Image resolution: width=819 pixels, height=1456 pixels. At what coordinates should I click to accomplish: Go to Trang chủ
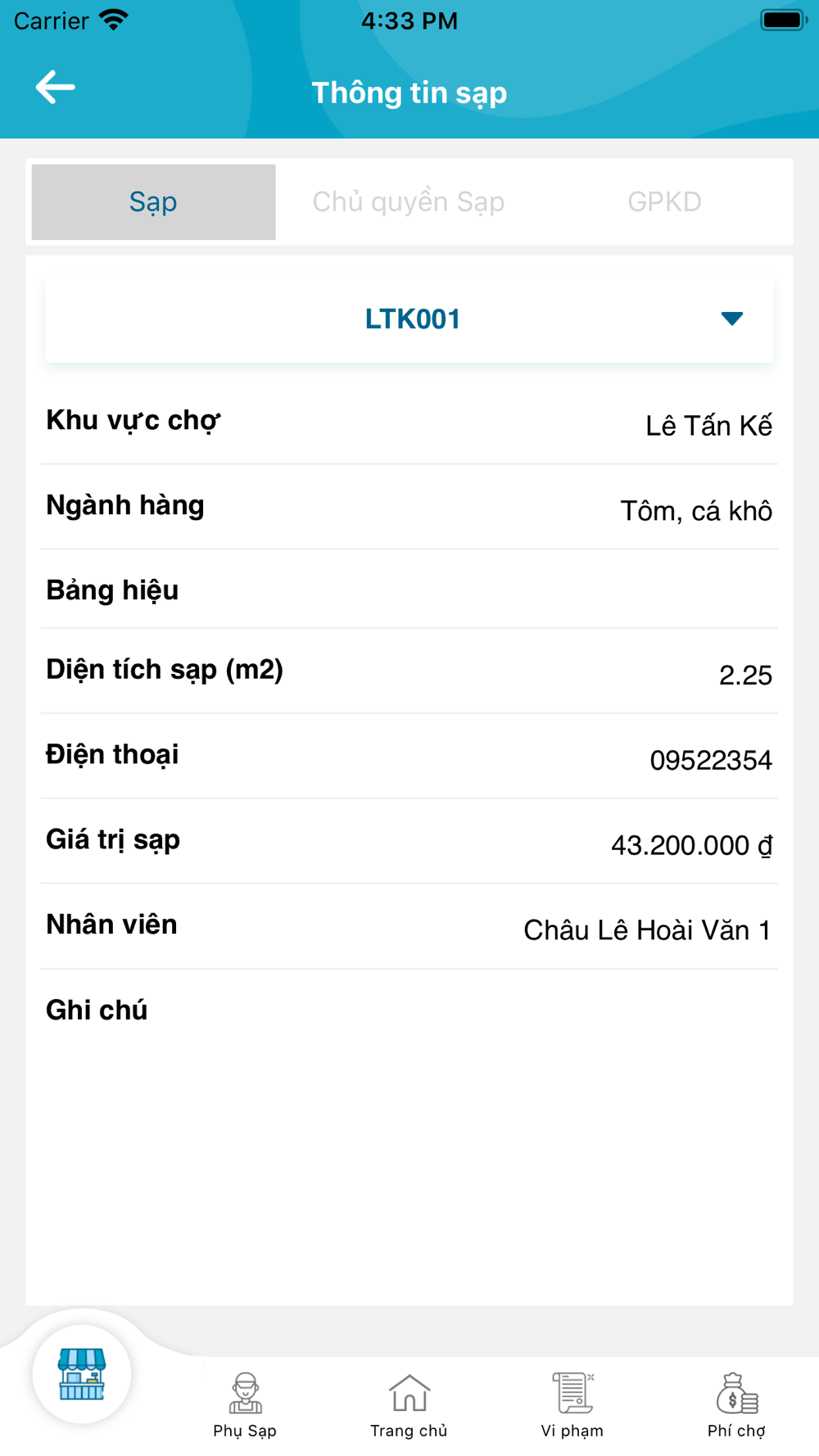tap(409, 1405)
